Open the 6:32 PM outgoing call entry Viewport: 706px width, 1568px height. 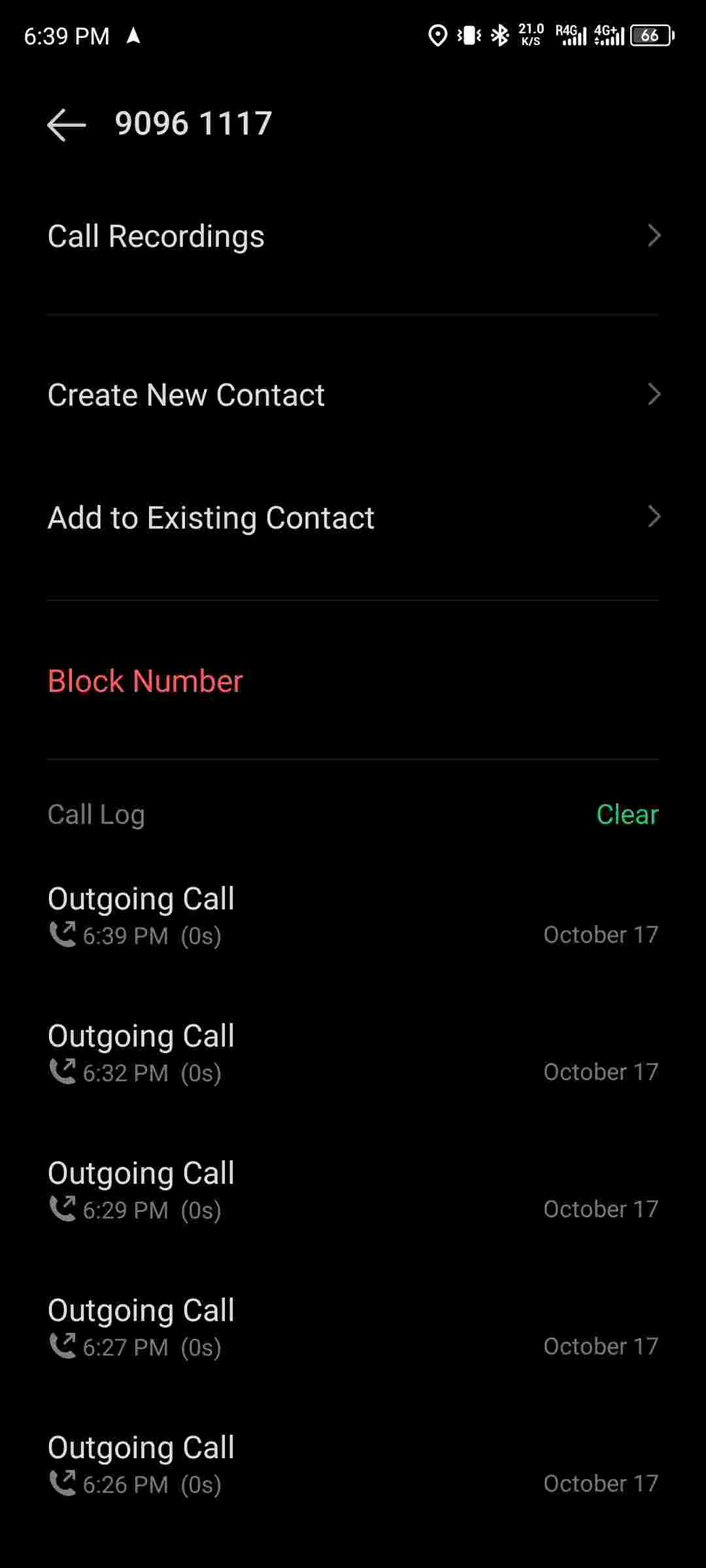(353, 1053)
